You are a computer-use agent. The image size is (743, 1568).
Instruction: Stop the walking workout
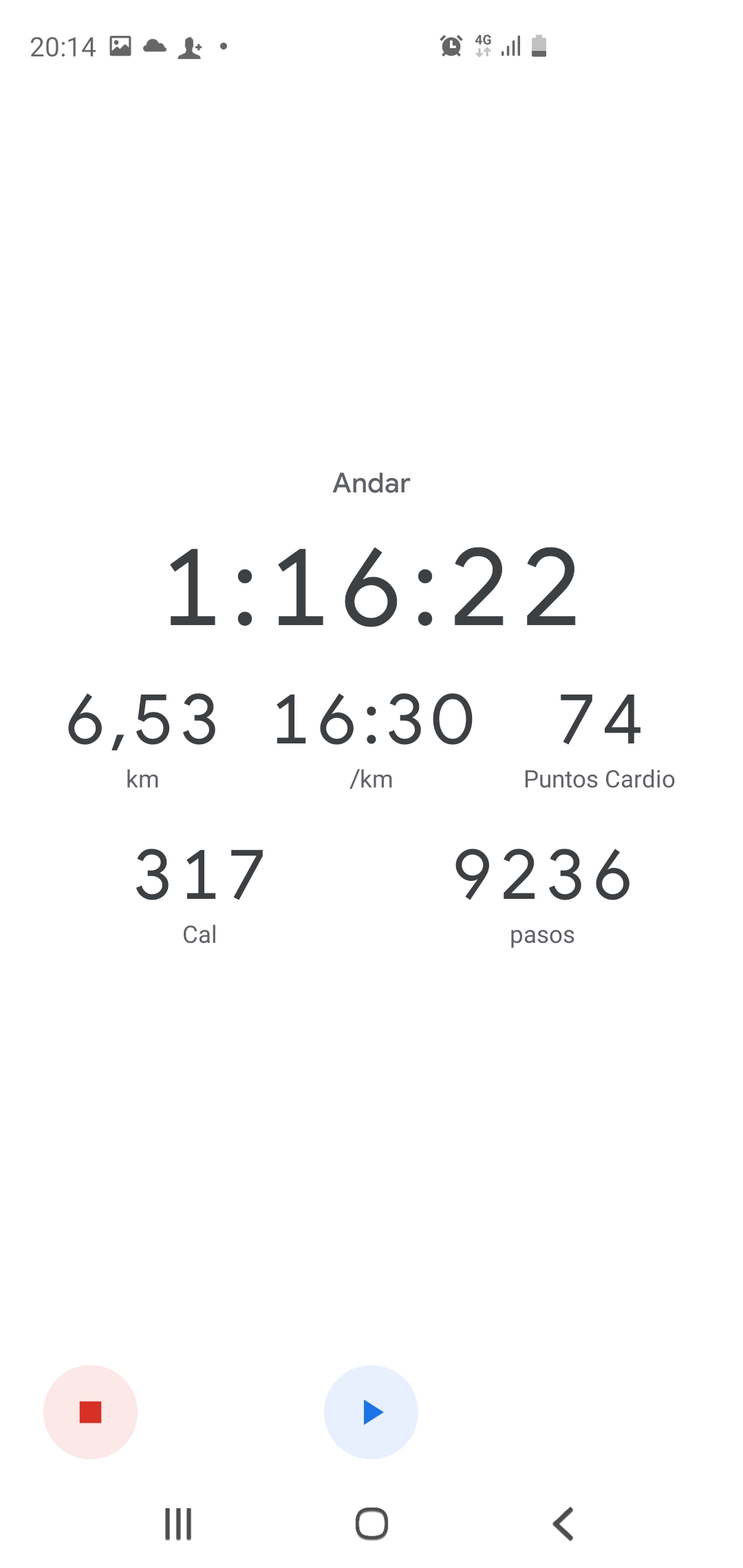[x=90, y=1412]
